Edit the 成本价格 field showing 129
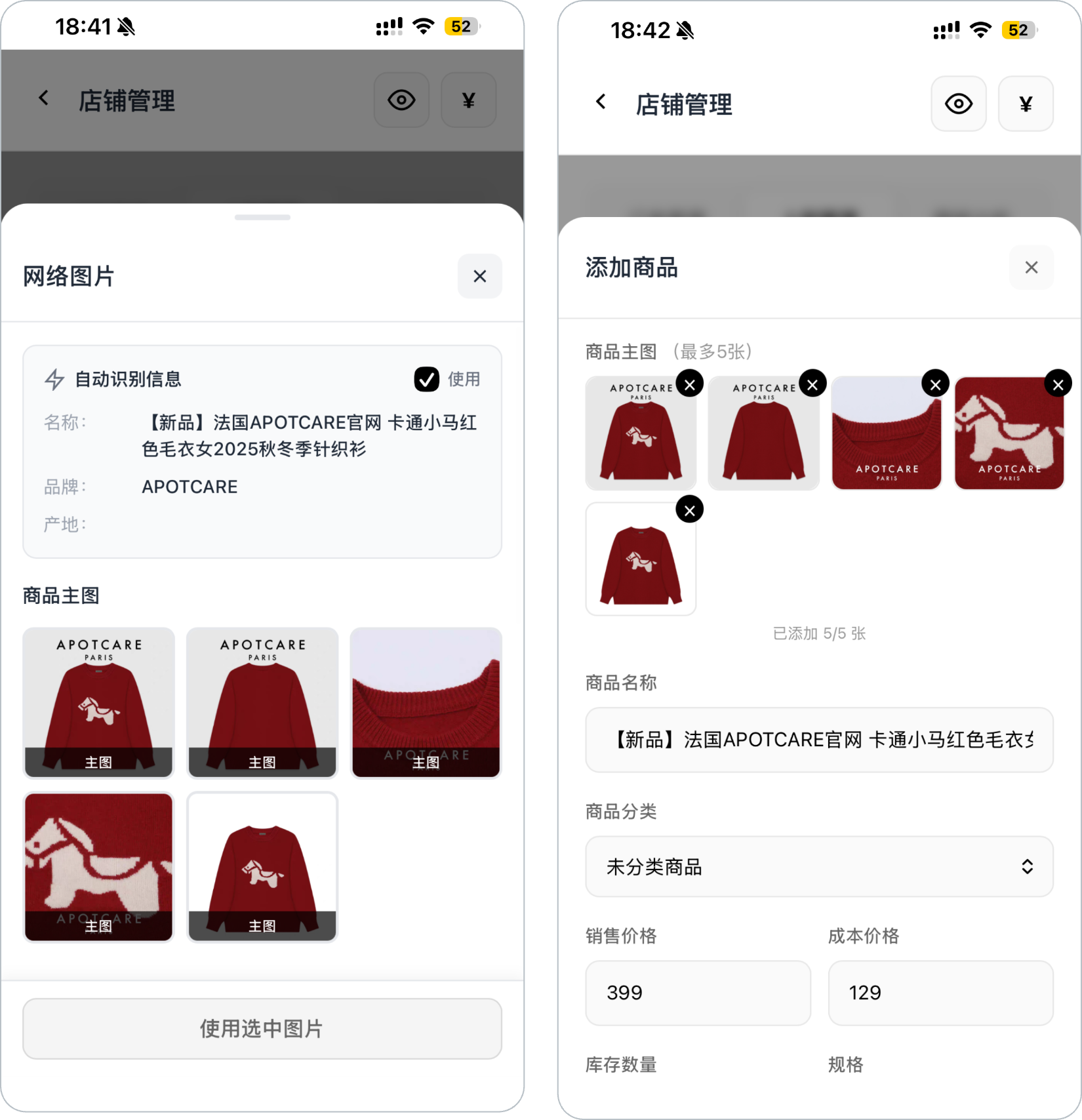The height and width of the screenshot is (1120, 1082). (x=940, y=992)
